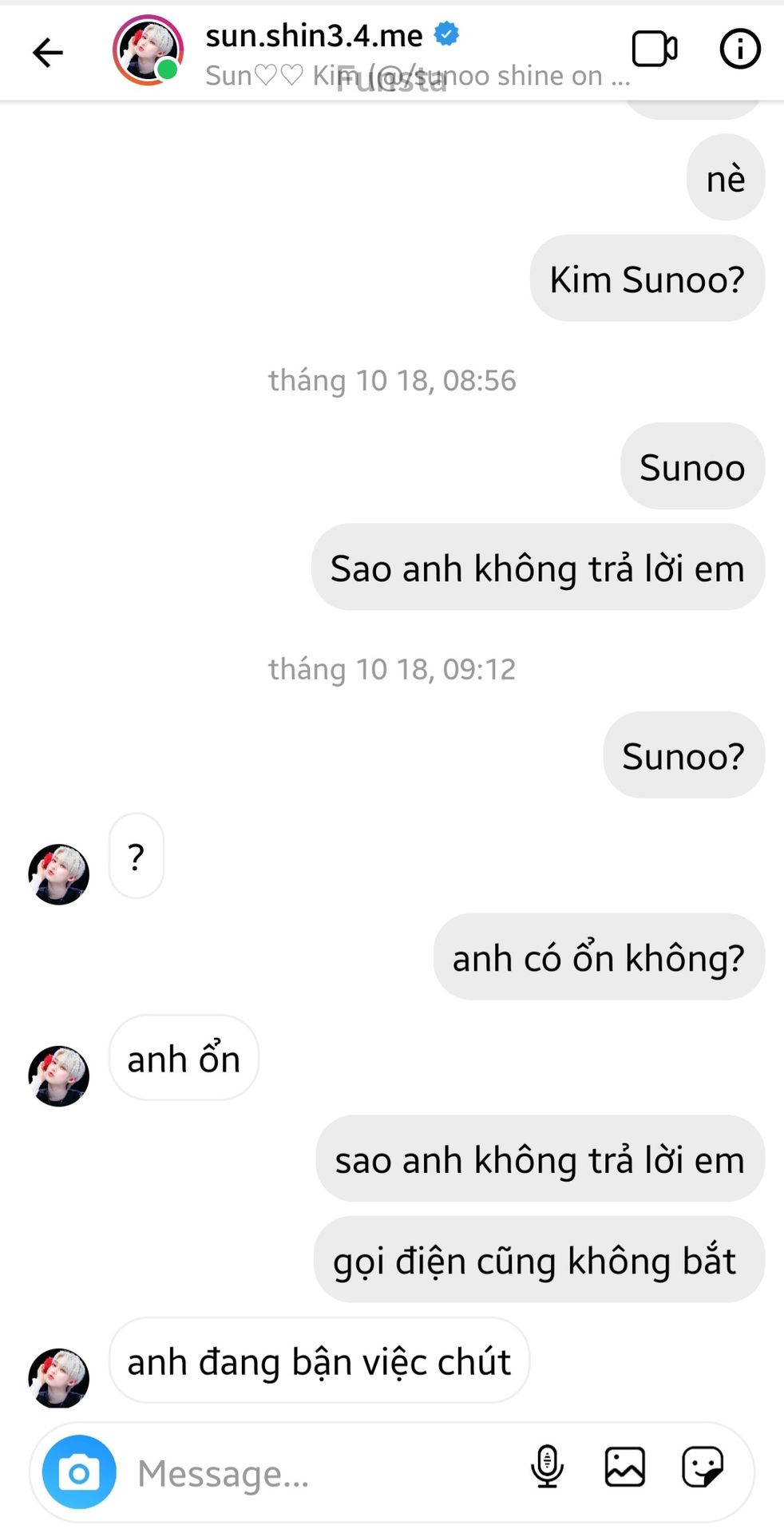Open sun.shin3.4.me profile from header

click(x=315, y=37)
